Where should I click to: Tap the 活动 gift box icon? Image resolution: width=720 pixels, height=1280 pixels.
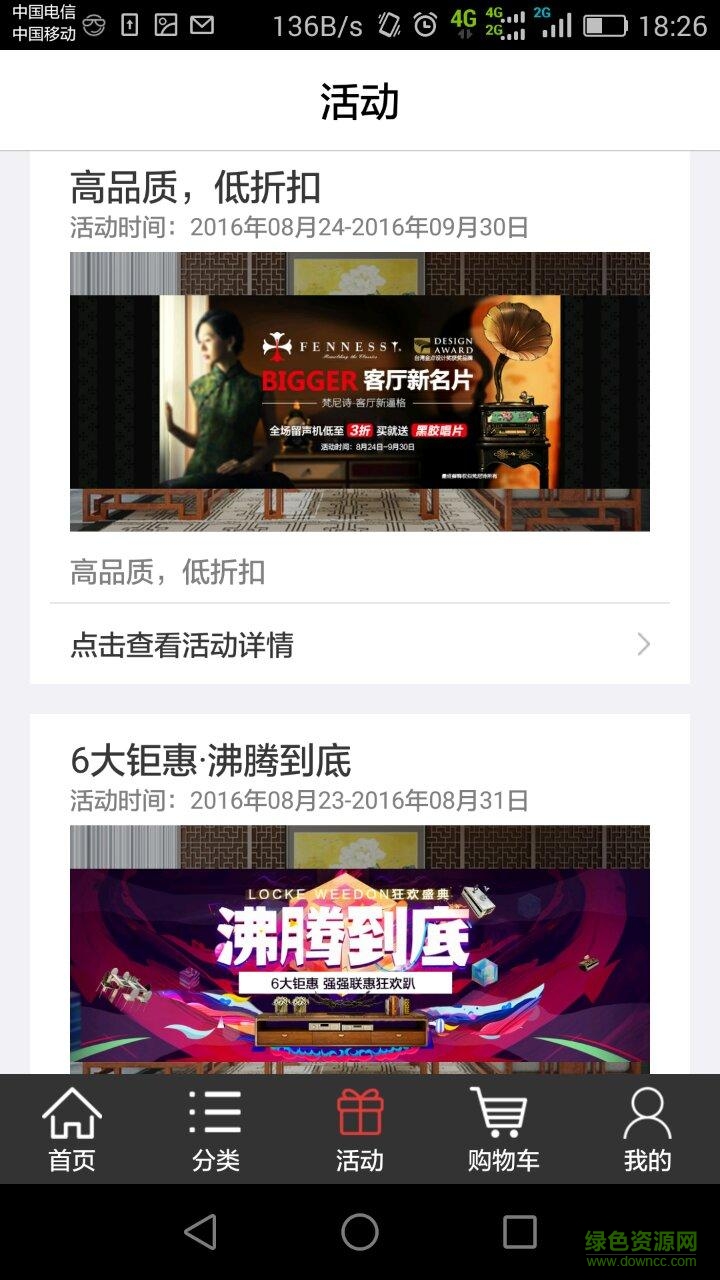(x=360, y=1112)
